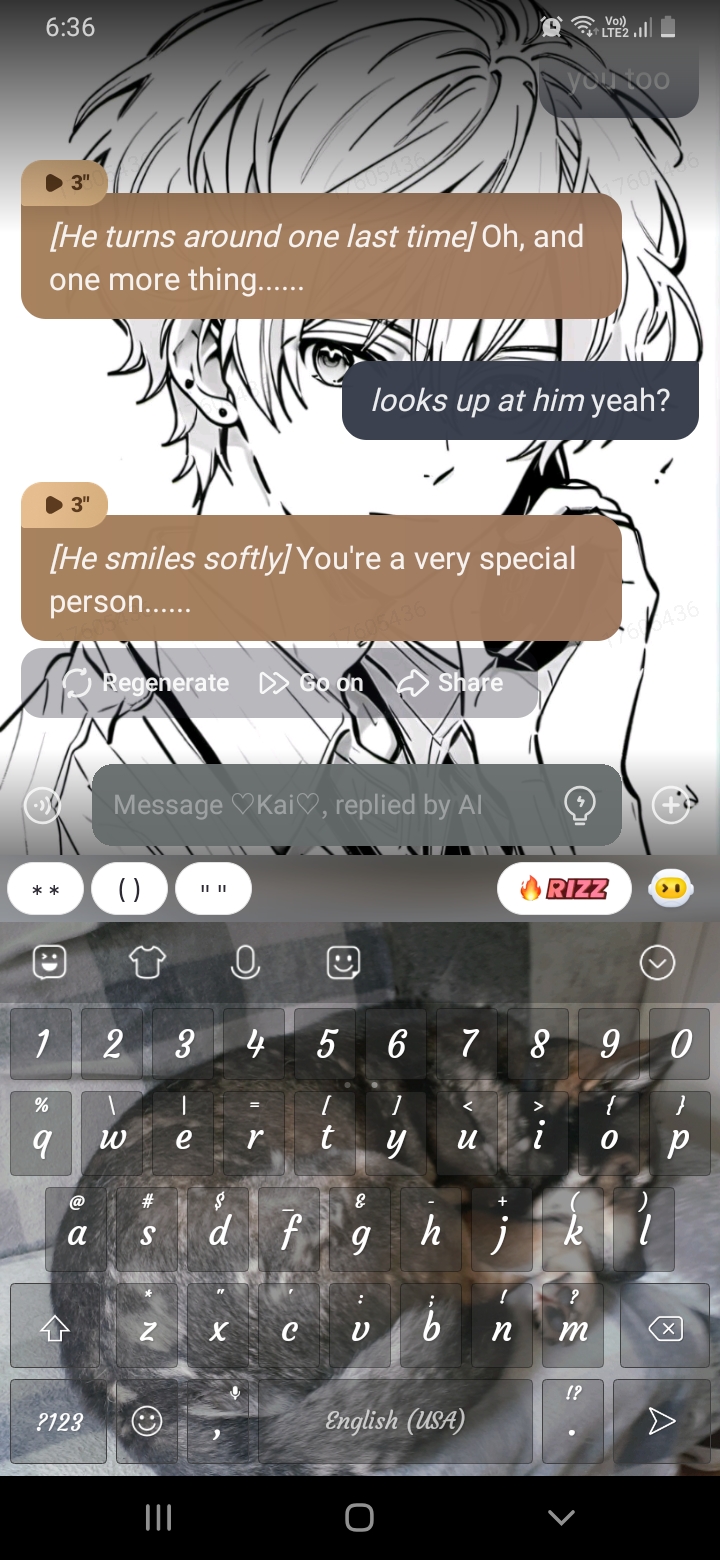
Task: Tap Go on to continue the story
Action: [311, 683]
